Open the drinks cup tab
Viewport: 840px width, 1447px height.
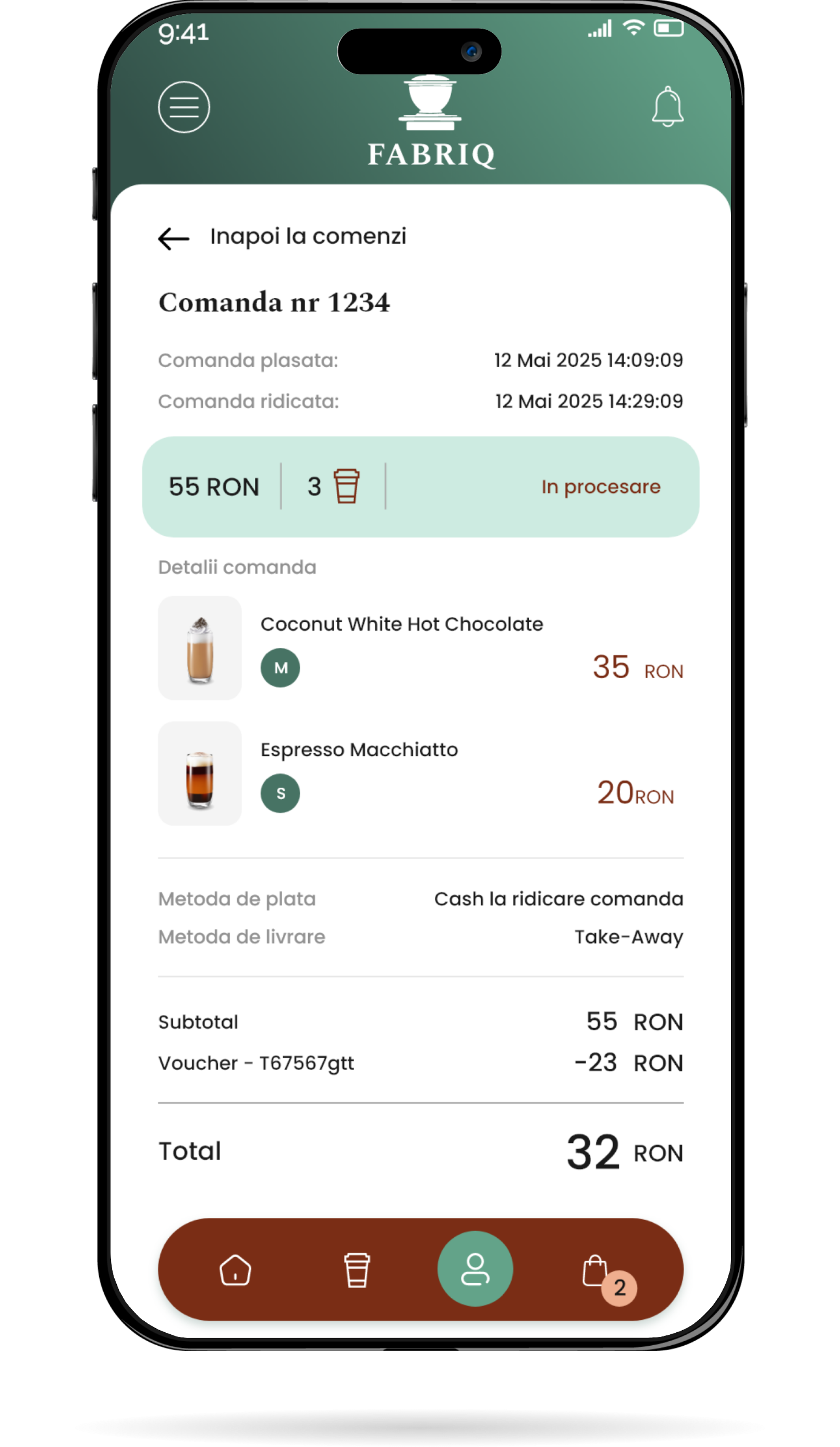[357, 1269]
